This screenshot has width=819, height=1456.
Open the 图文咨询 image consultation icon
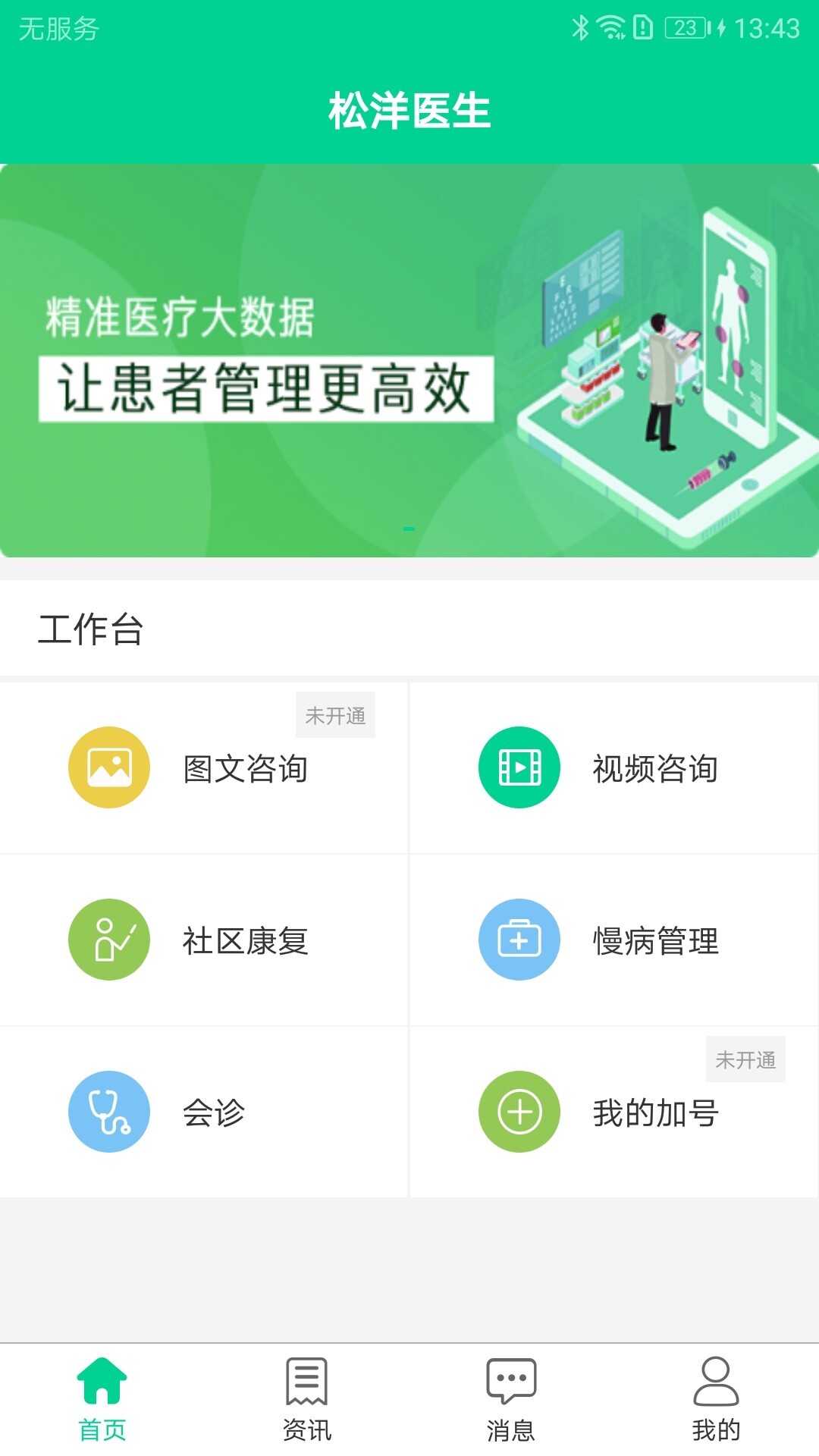click(x=108, y=767)
